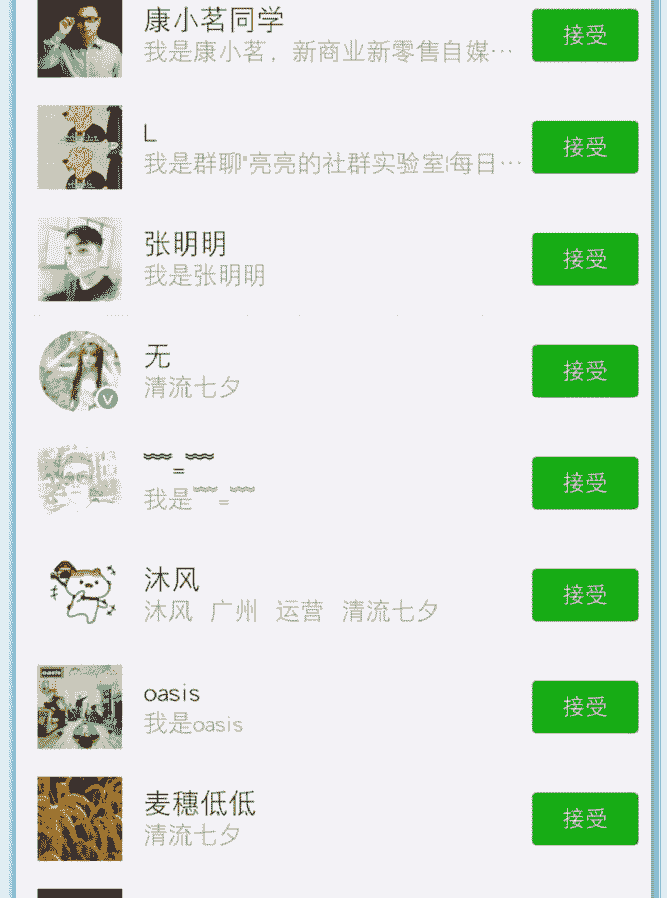
Task: Accept friend request from 康小茗同学
Action: tap(584, 35)
